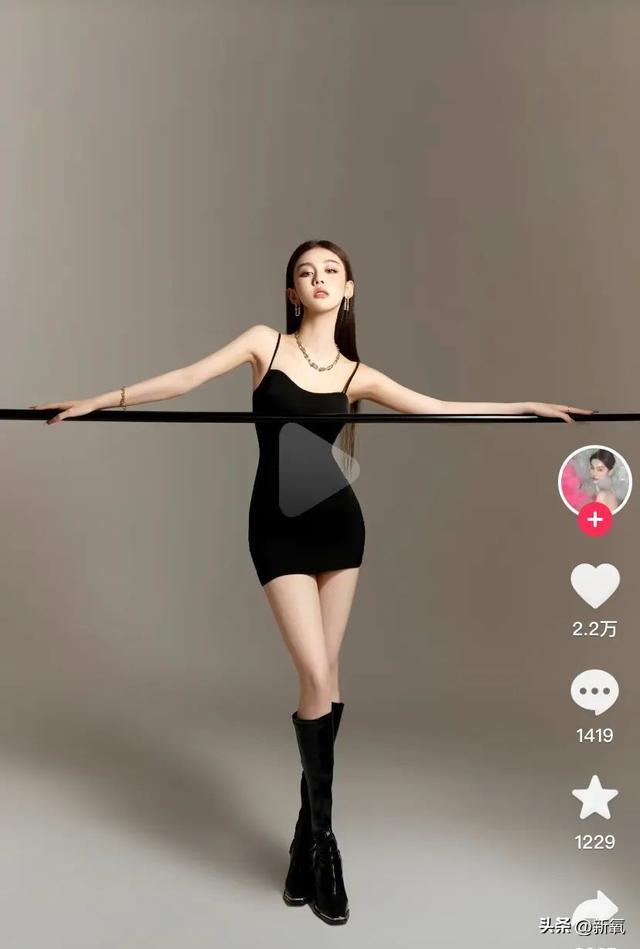Viewport: 640px width, 949px height.
Task: Open the comments with 1419 replies
Action: coord(594,691)
